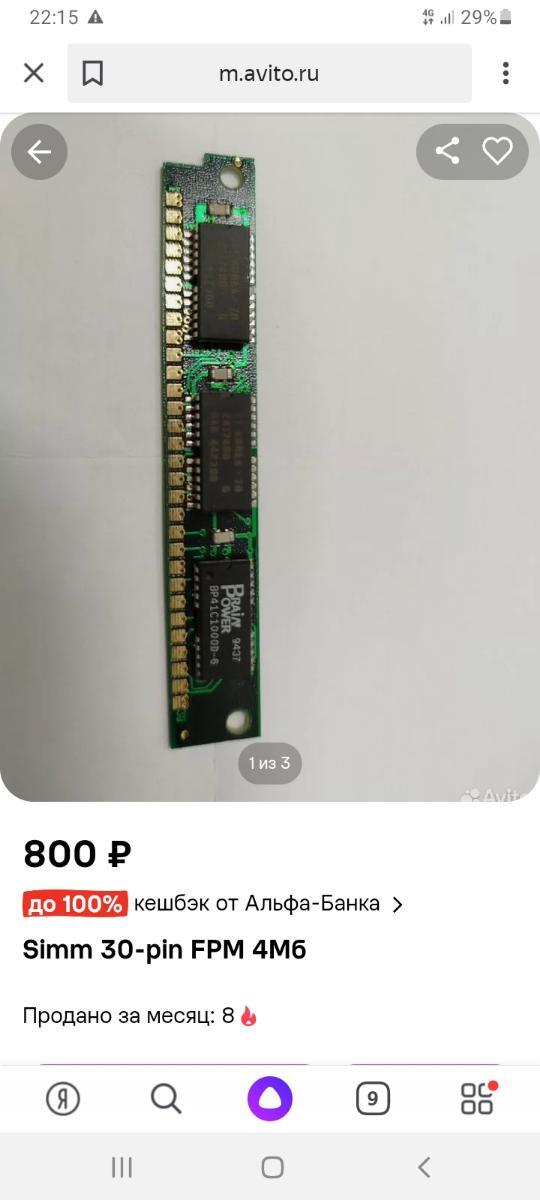Show recent apps
Screen dimensions: 540x1200
tap(122, 1167)
